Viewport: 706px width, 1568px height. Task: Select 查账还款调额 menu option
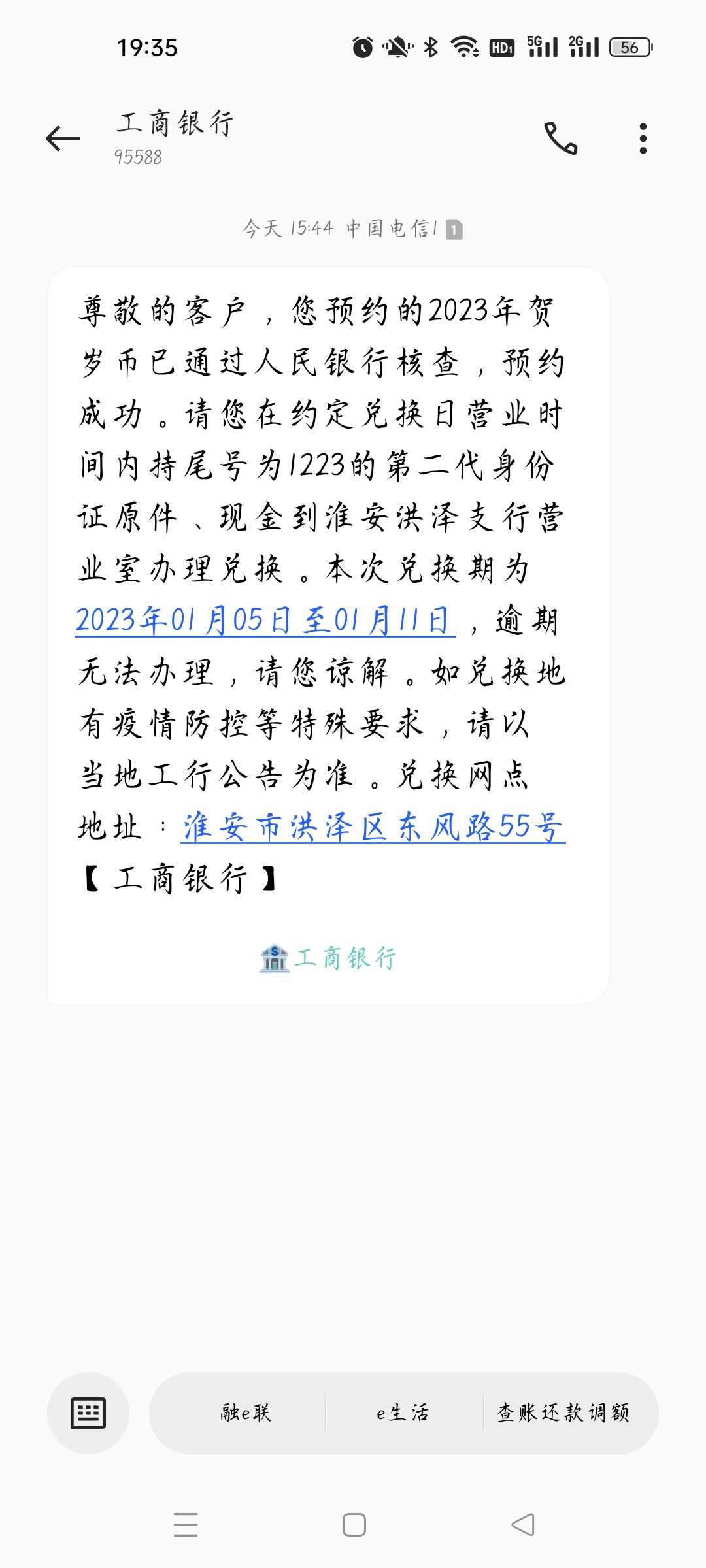[563, 1413]
